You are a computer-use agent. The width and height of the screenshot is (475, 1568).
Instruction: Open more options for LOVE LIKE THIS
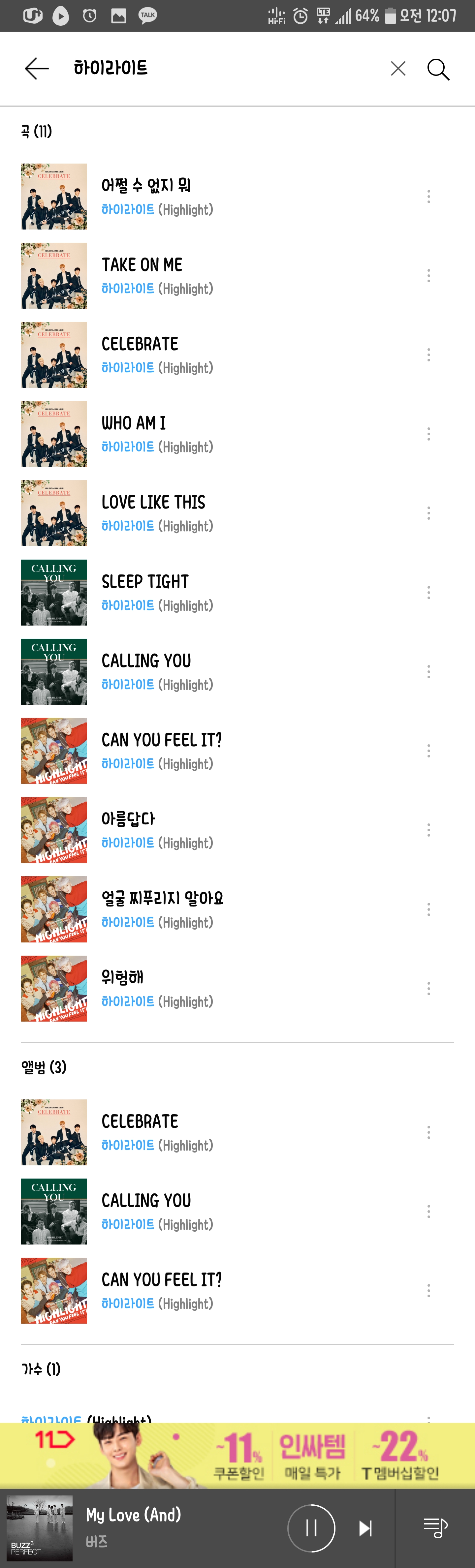[429, 513]
